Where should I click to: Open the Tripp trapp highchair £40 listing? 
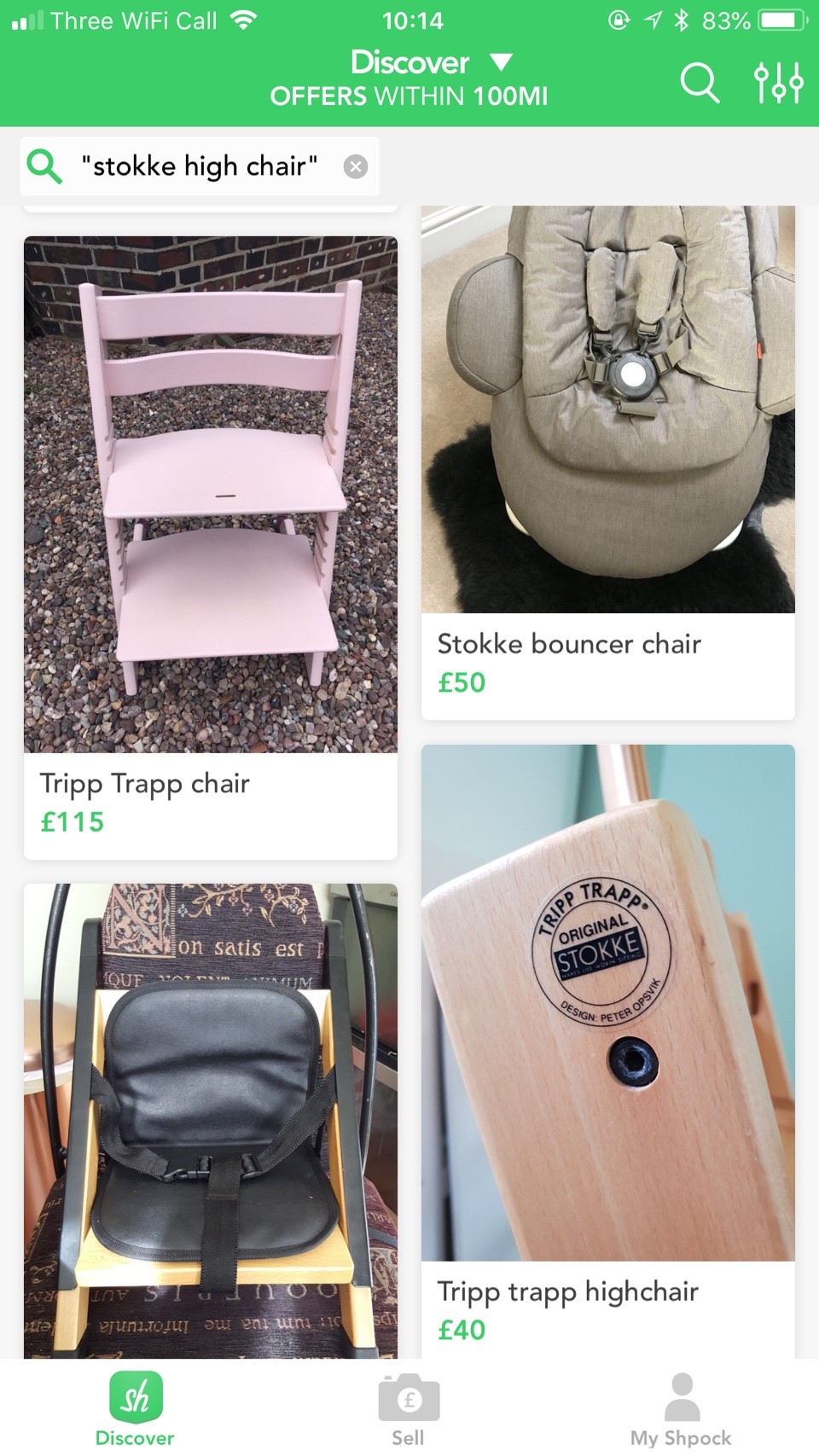click(607, 1049)
